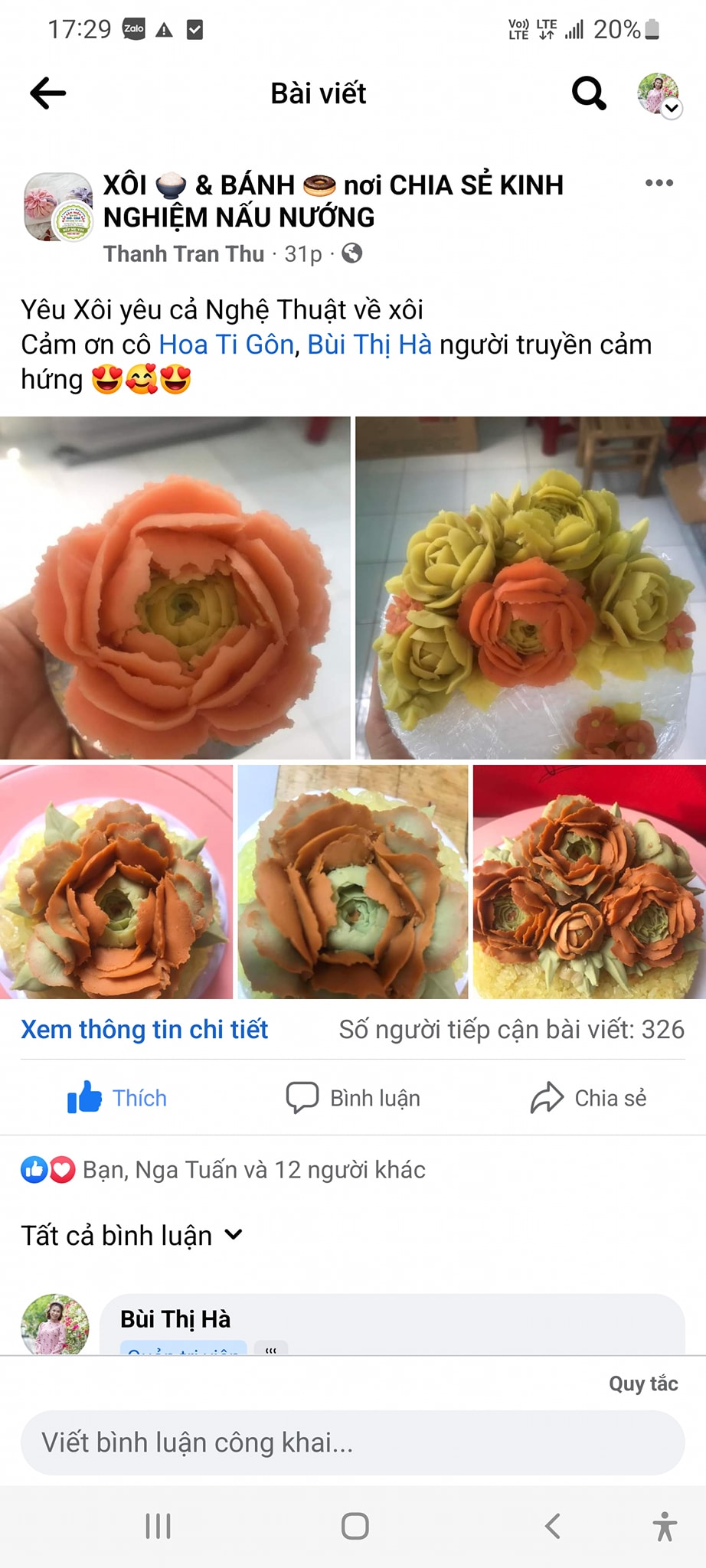The image size is (706, 1568).
Task: Open the post's three-dot options menu
Action: point(659,183)
